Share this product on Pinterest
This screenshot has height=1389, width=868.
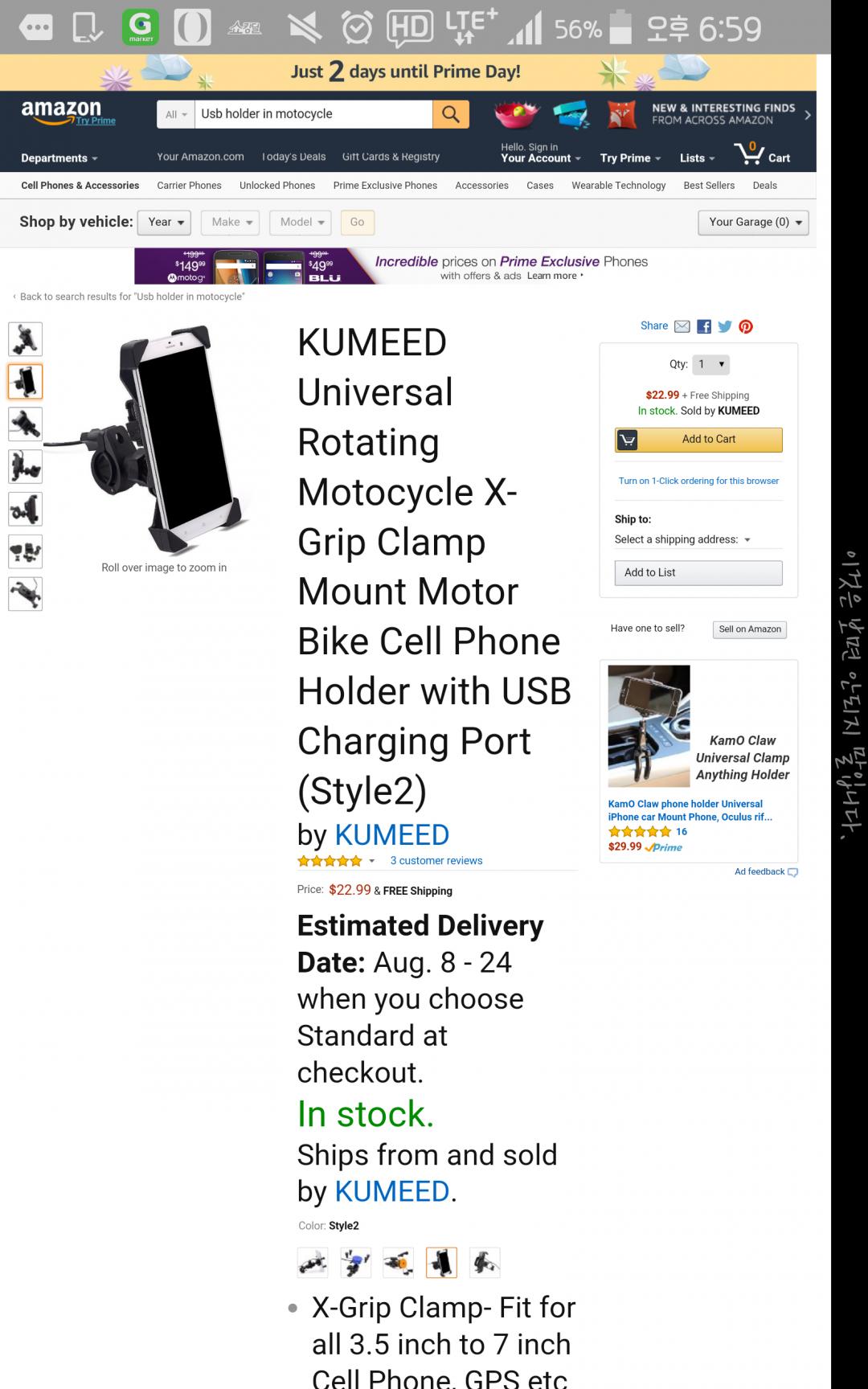746,326
